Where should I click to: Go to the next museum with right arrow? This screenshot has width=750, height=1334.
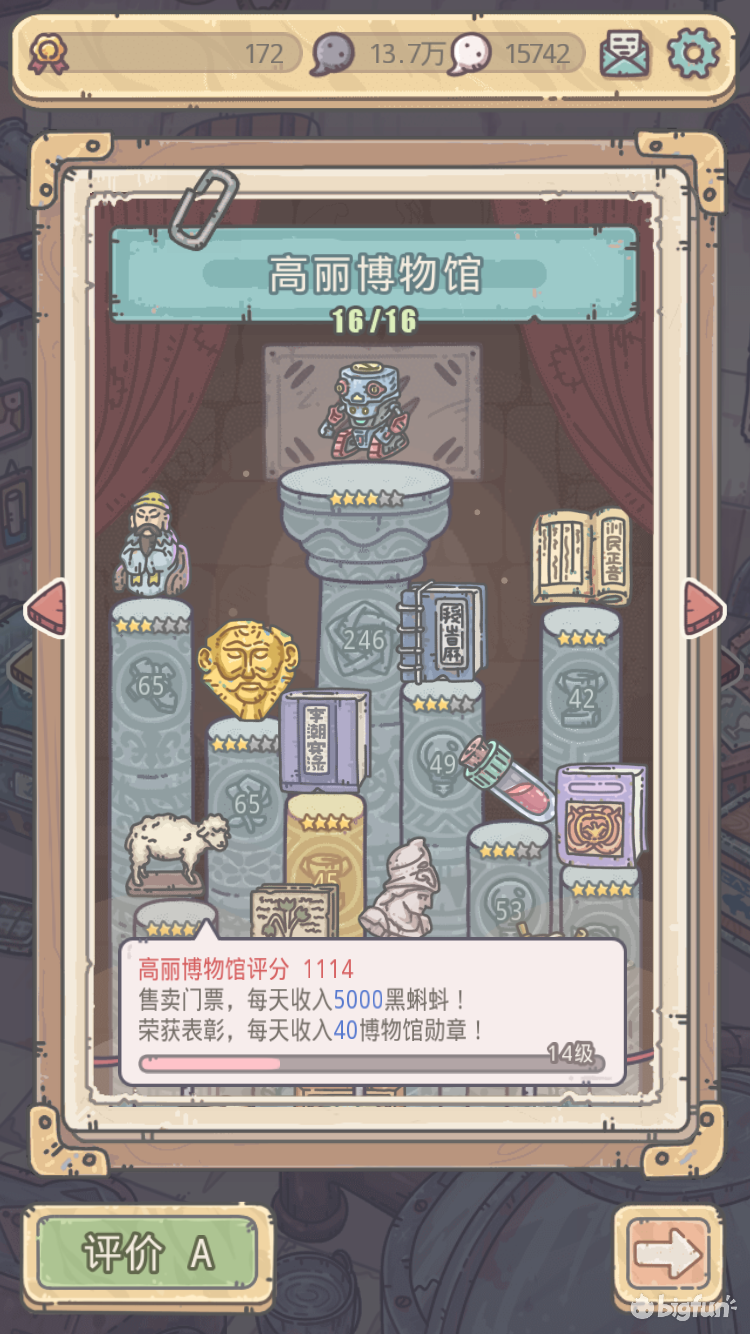pyautogui.click(x=705, y=606)
